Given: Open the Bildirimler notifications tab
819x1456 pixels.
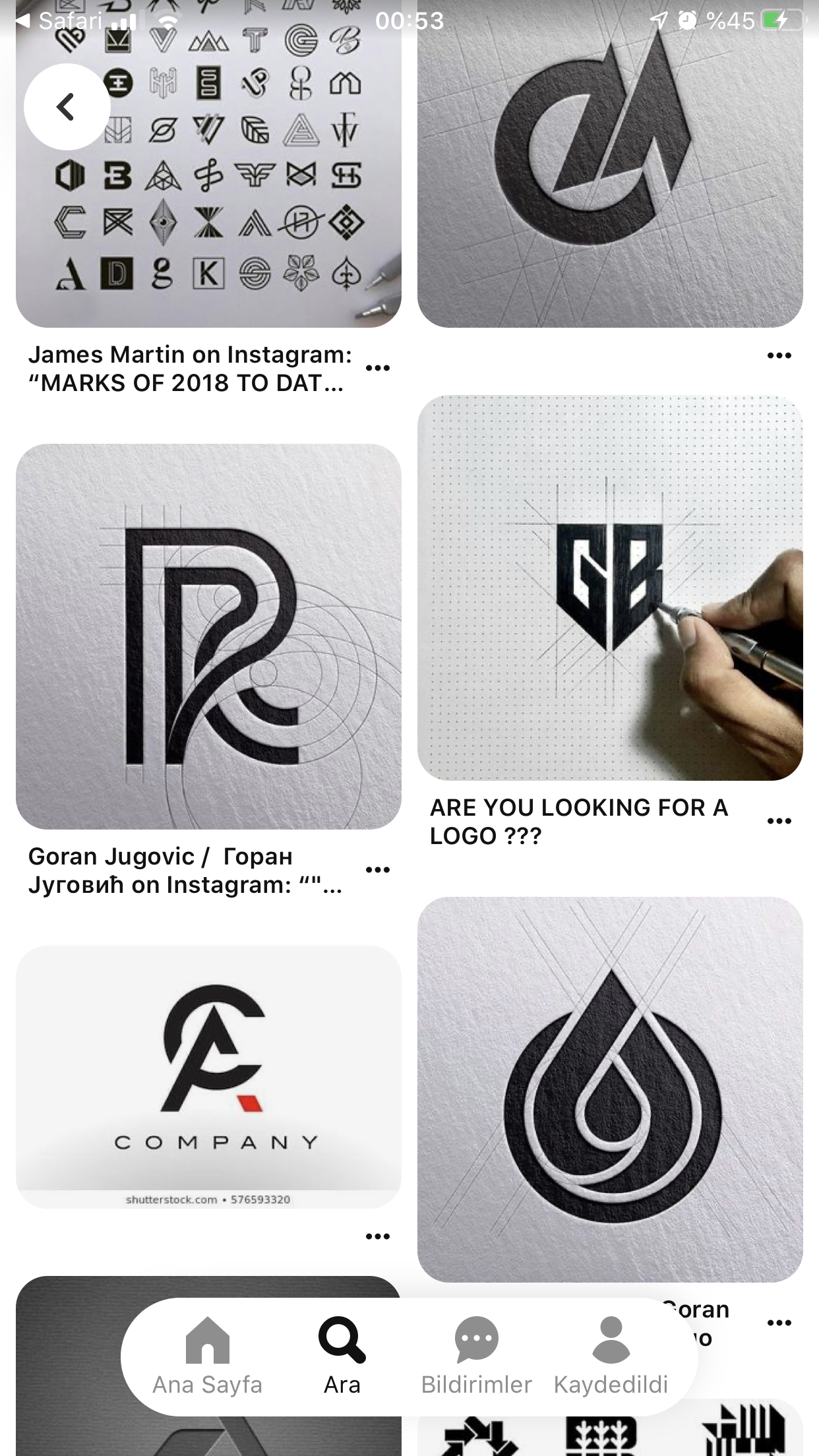Looking at the screenshot, I should pos(476,1356).
